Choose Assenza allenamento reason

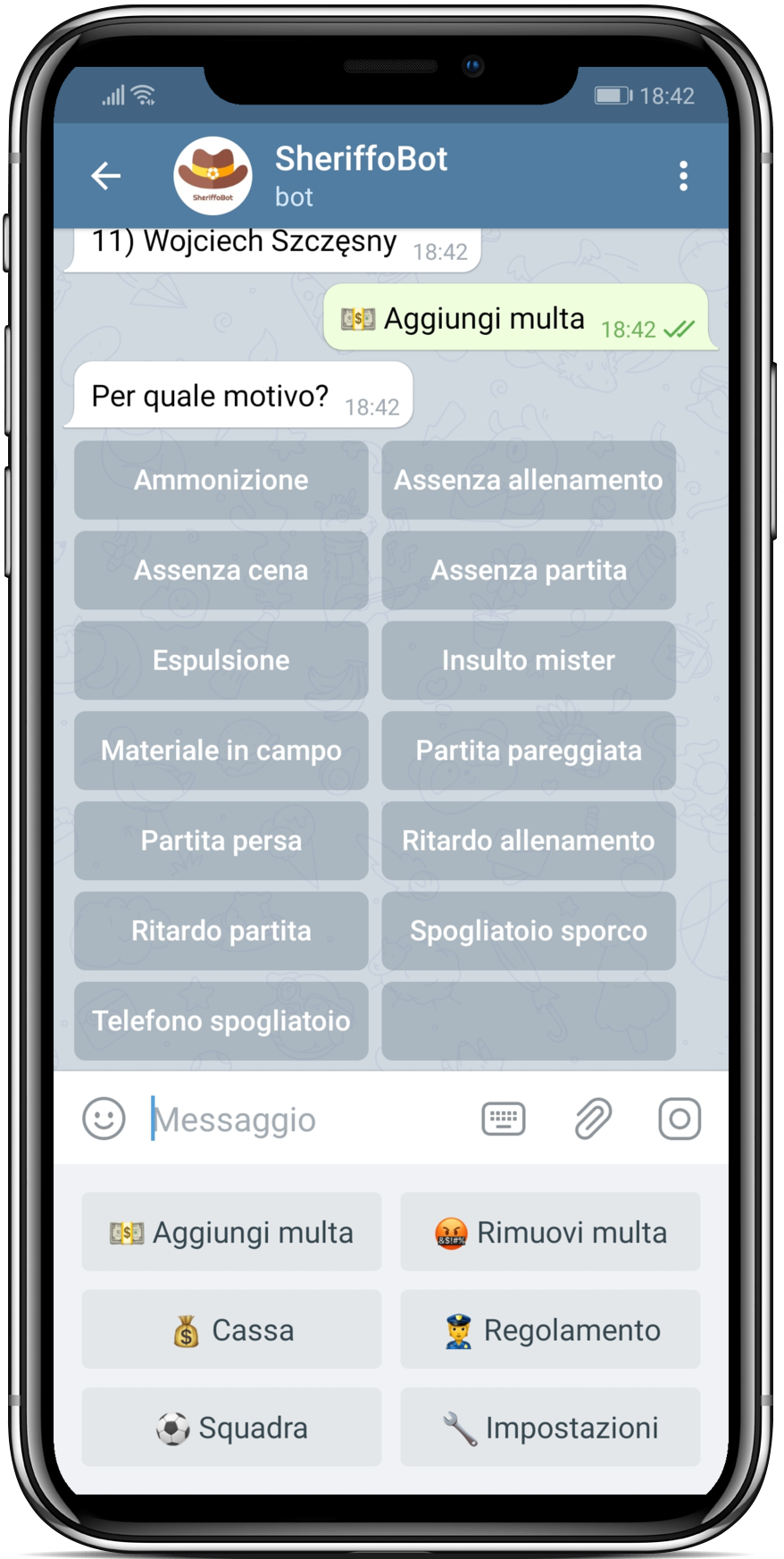pos(528,480)
